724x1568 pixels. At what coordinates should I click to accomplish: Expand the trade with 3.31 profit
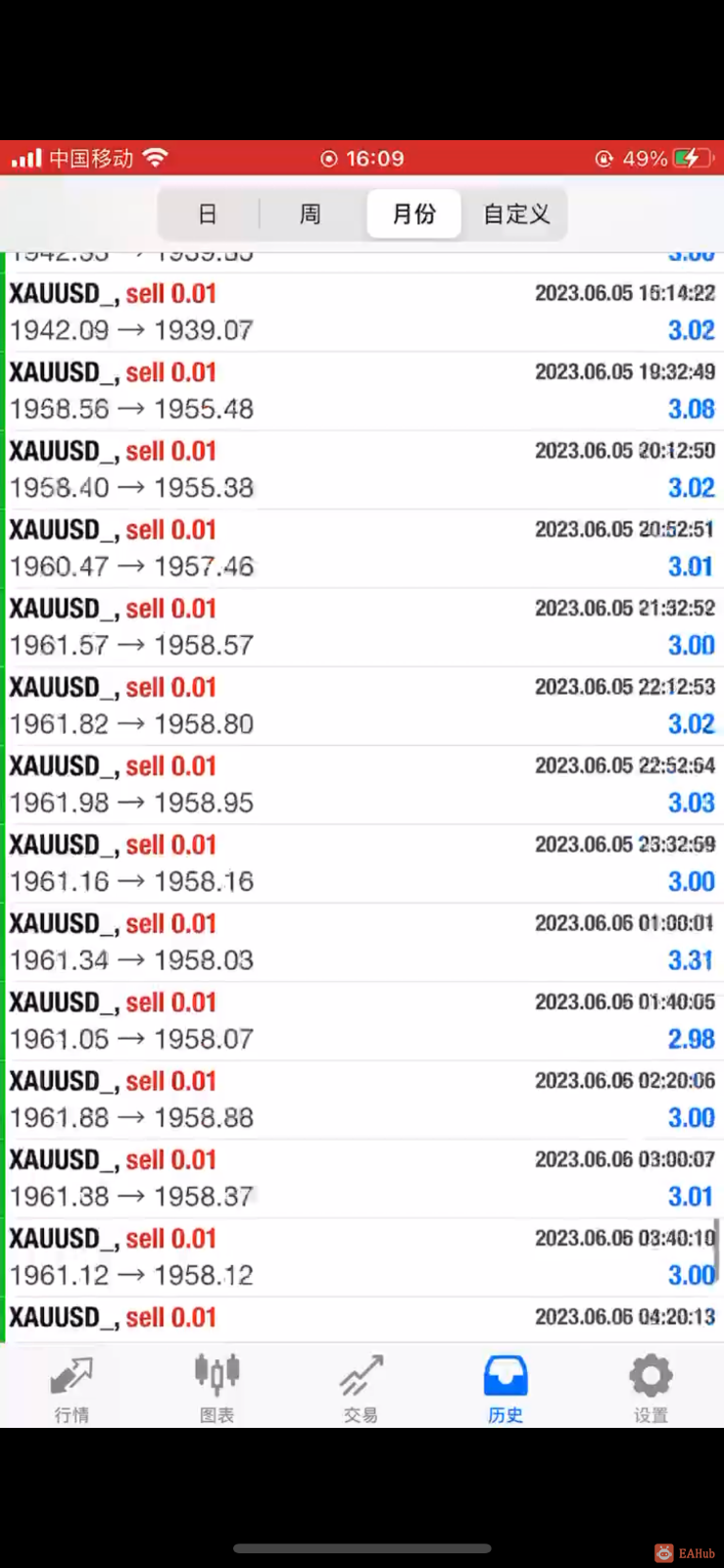pyautogui.click(x=362, y=942)
